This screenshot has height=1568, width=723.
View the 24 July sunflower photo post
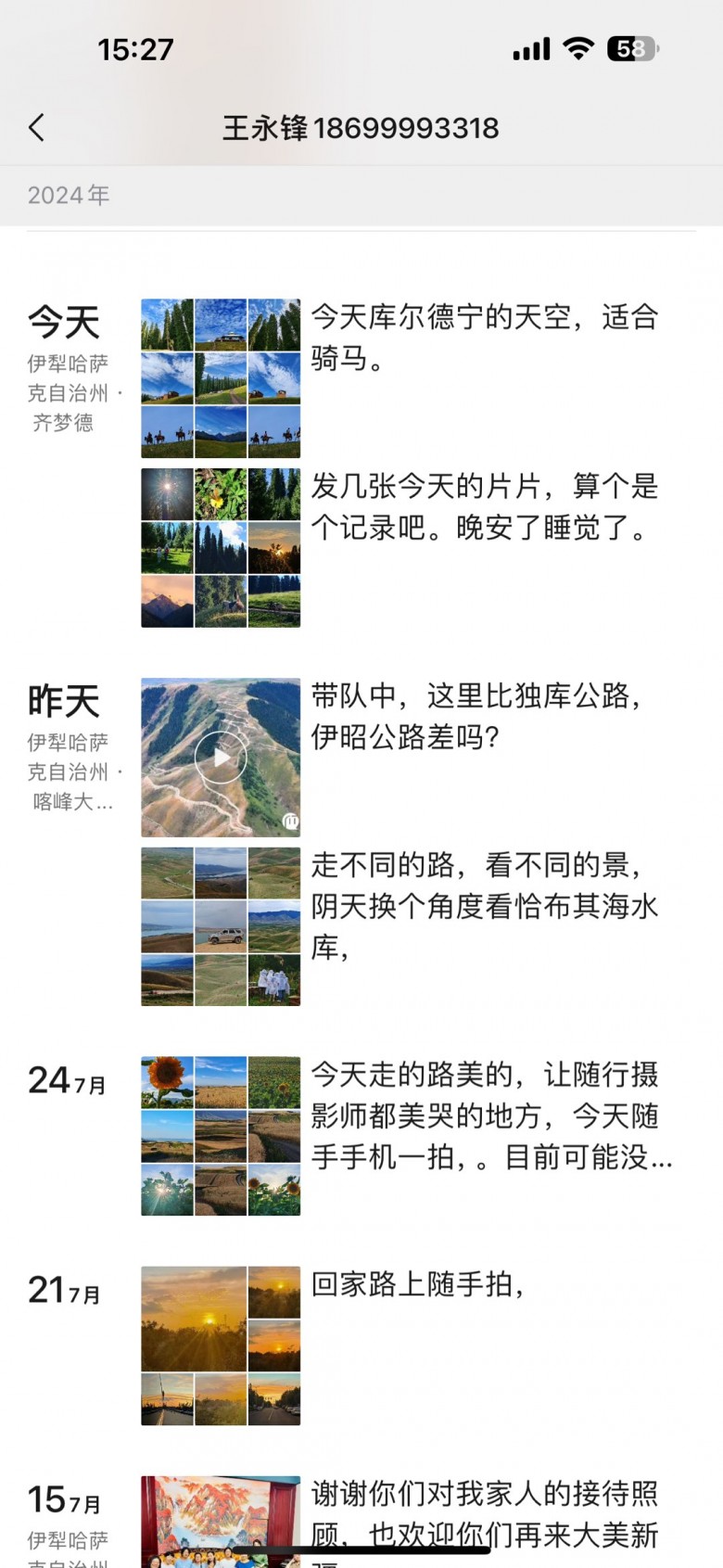[x=221, y=1136]
